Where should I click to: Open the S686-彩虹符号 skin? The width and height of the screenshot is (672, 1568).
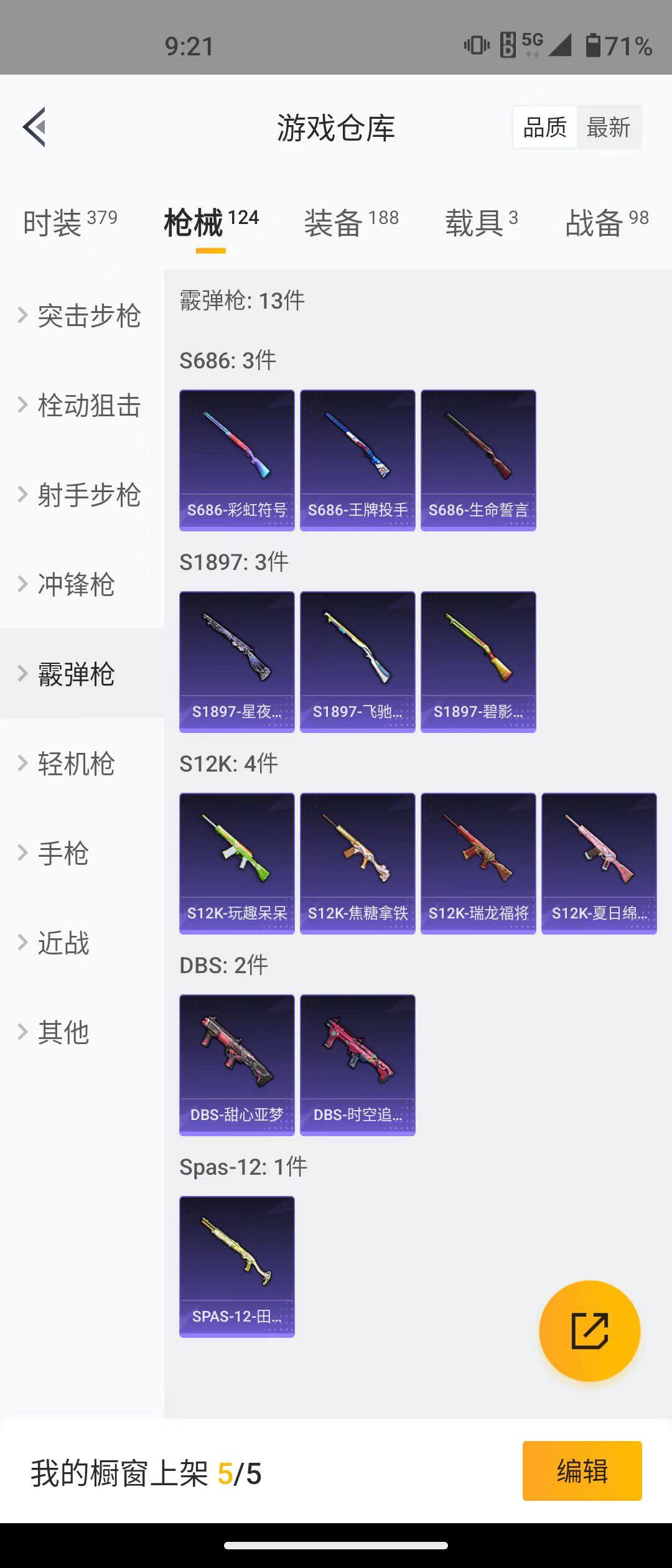point(237,460)
